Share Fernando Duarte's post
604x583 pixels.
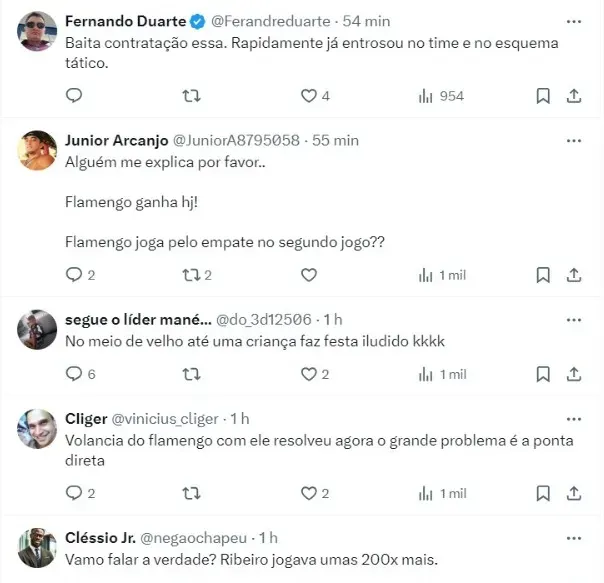(x=574, y=96)
